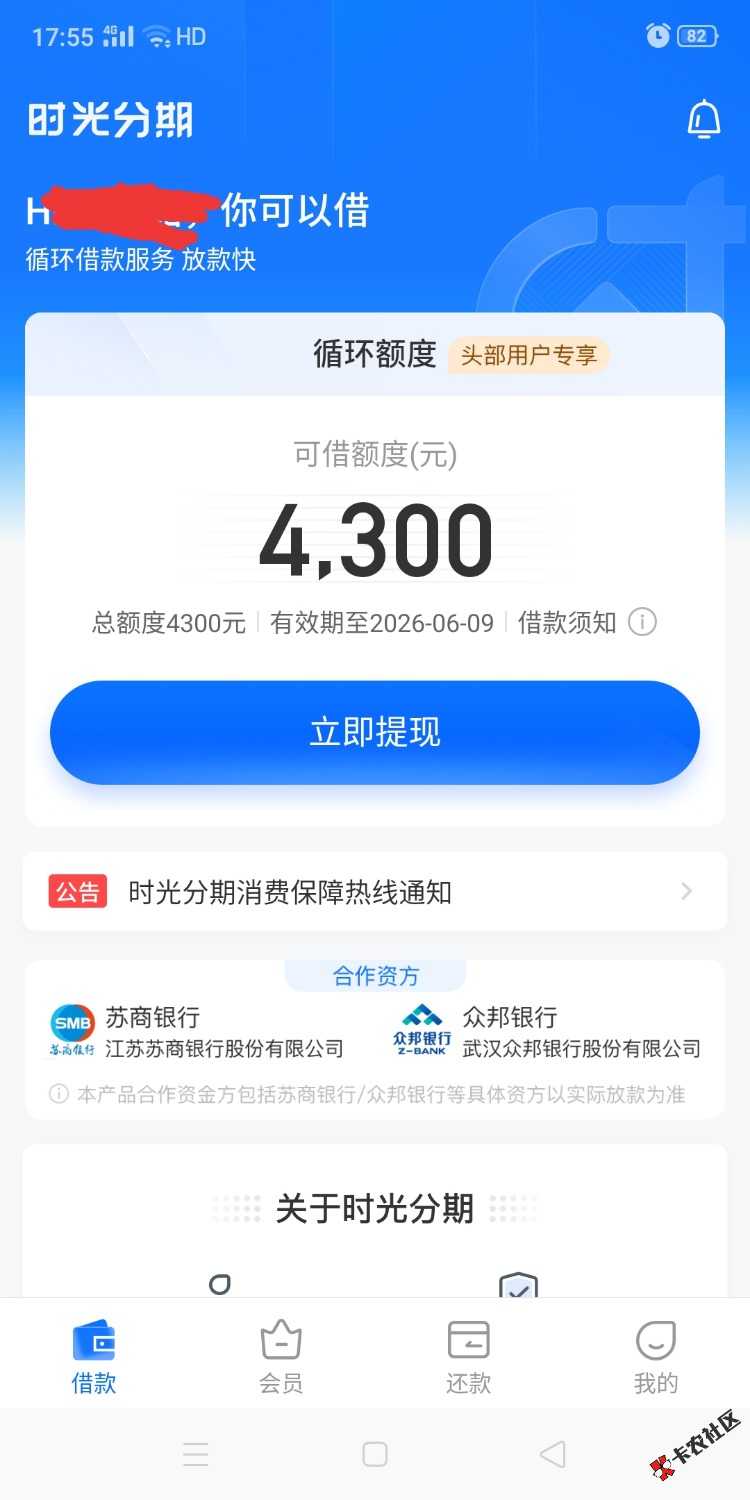Go back with system back button
This screenshot has height=1500, width=750.
pyautogui.click(x=552, y=1454)
